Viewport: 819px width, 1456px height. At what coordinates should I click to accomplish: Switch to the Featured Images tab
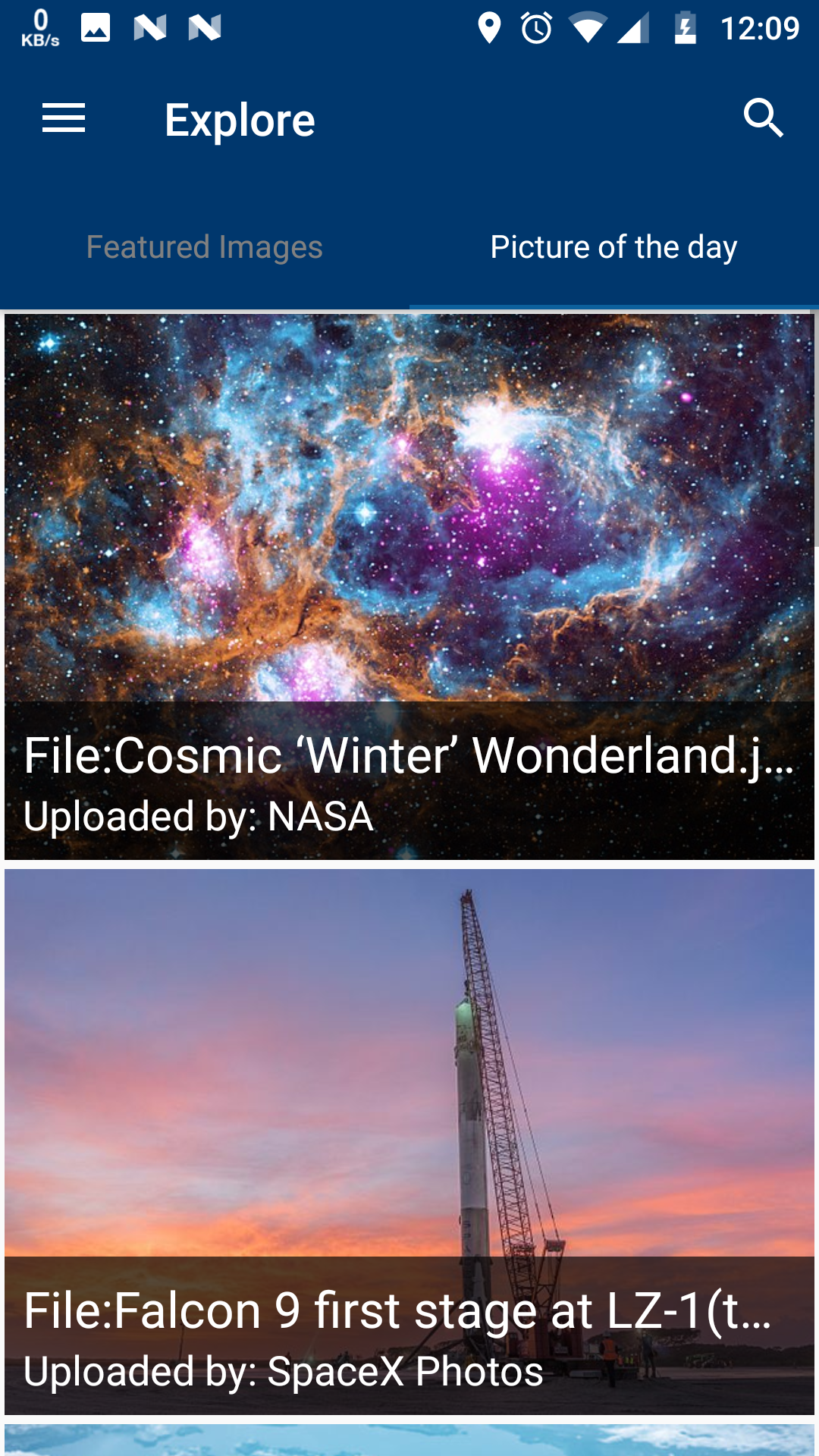[x=205, y=246]
